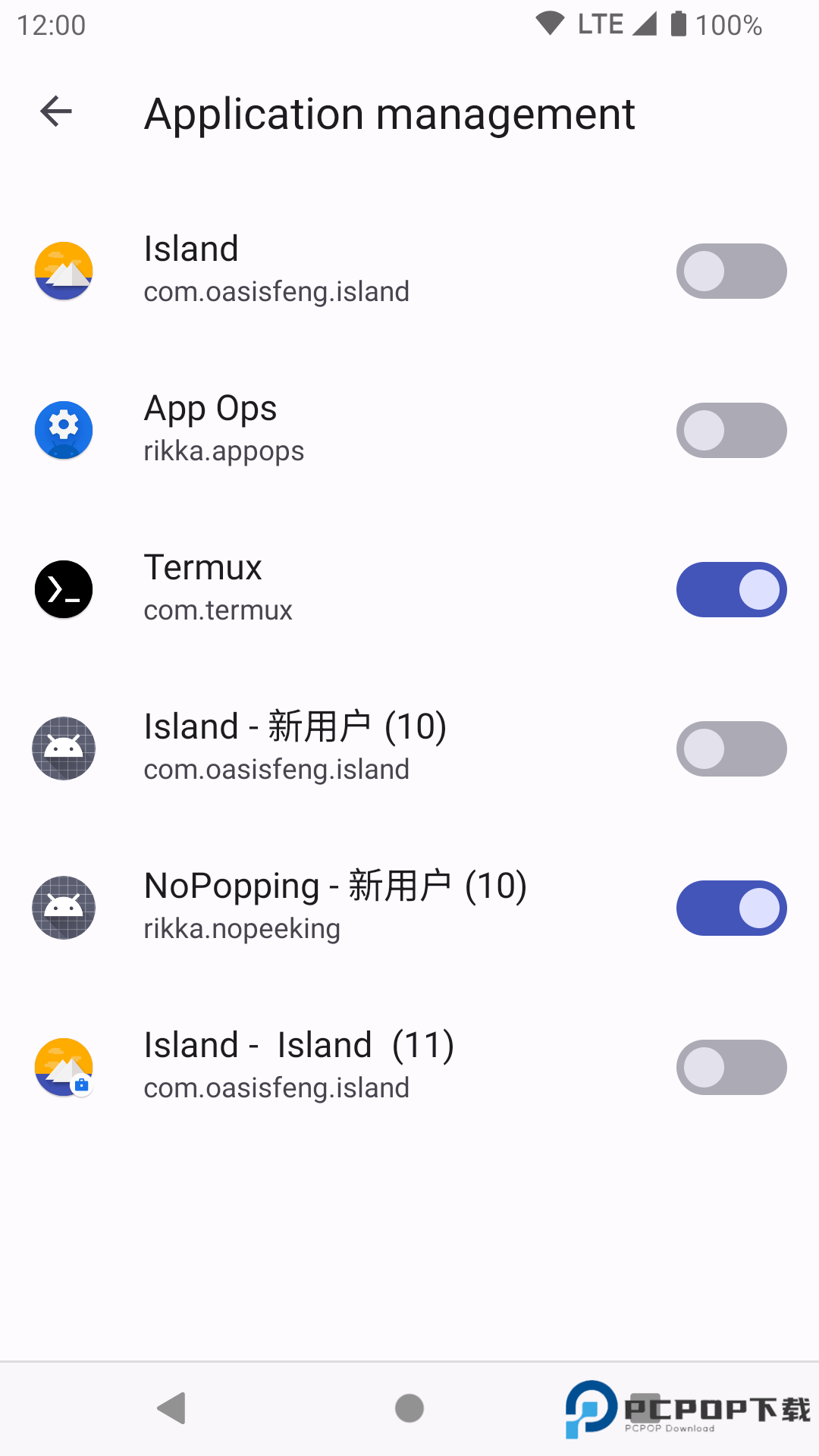
Task: Enable Island - Island (11) switch
Action: pyautogui.click(x=731, y=1067)
